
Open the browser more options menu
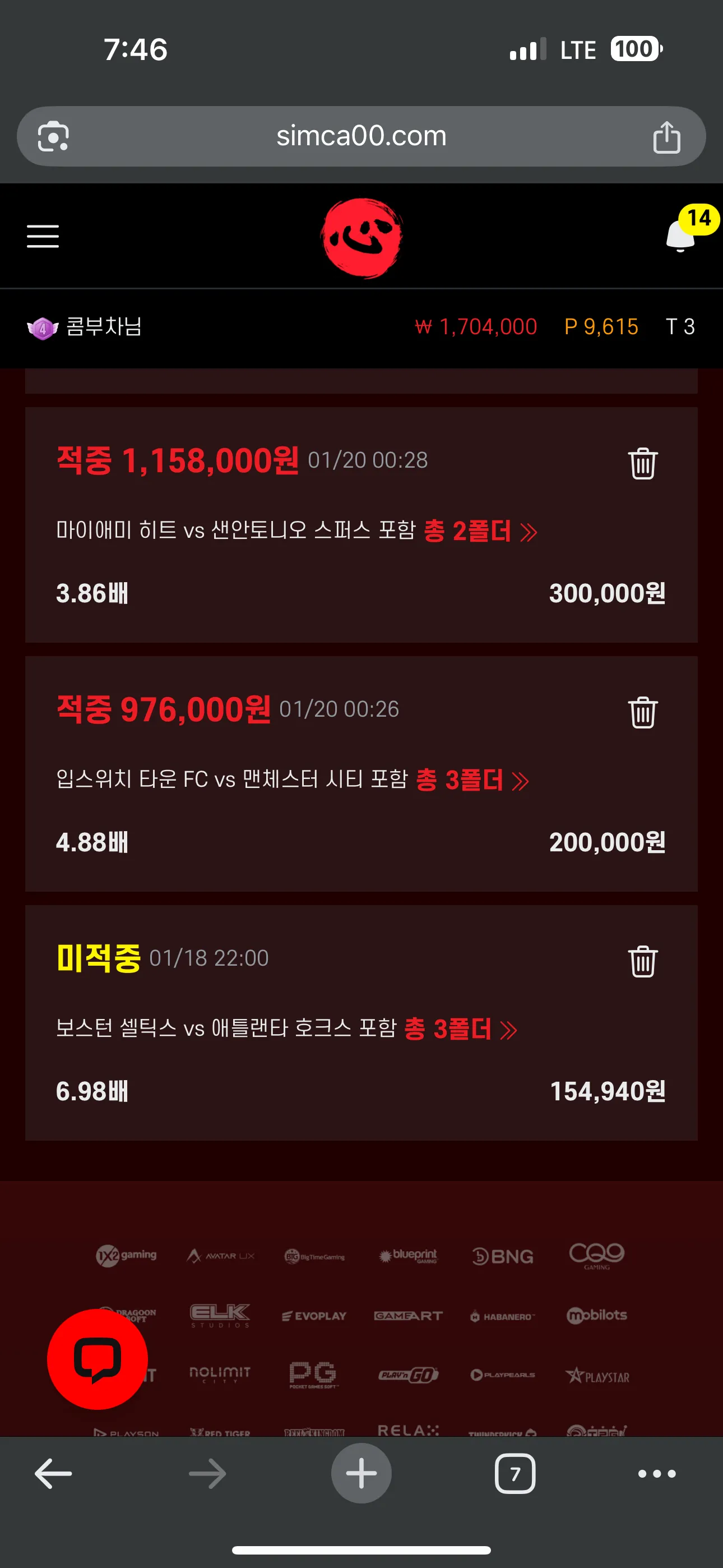[x=657, y=1474]
